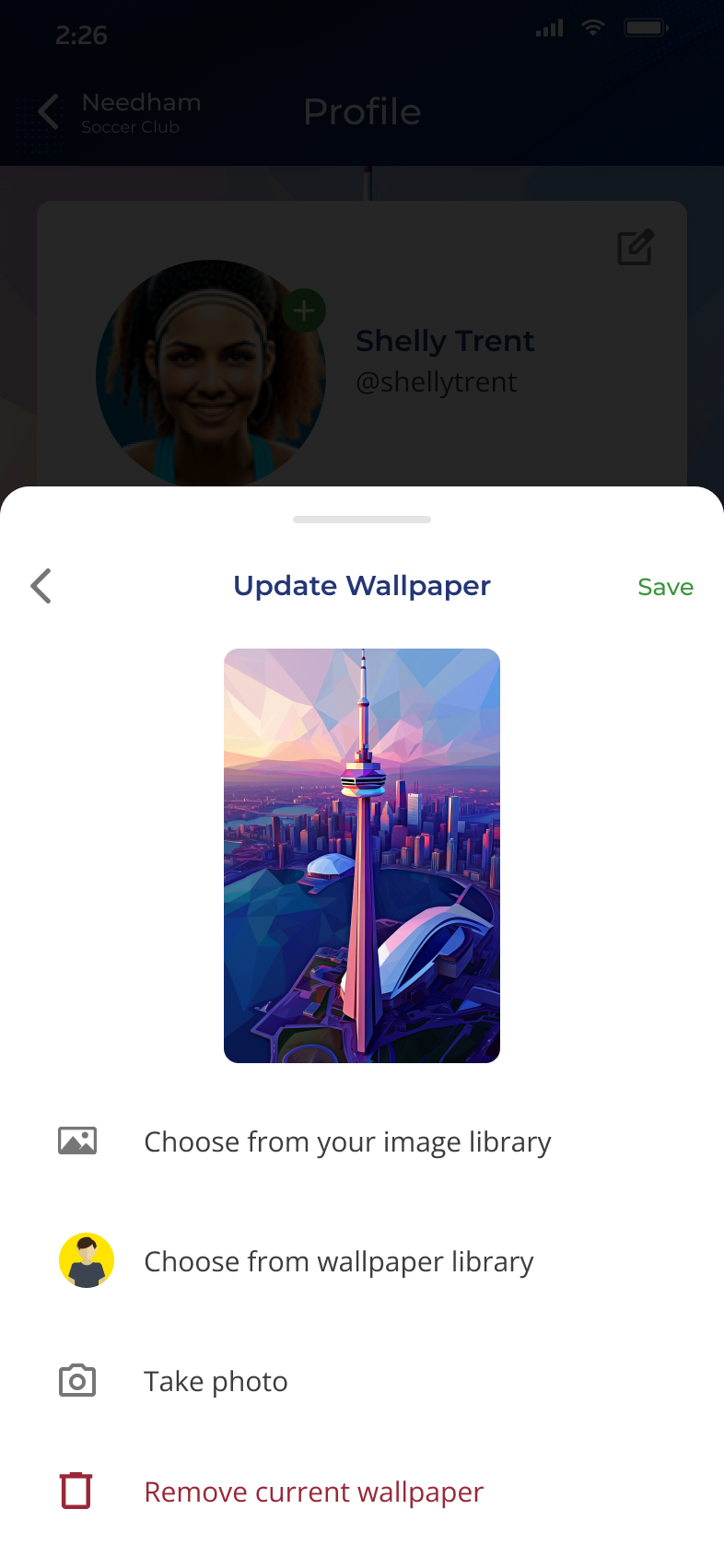Screen dimensions: 724x1568
Task: Open the wallpaper library option
Action: coord(362,1261)
